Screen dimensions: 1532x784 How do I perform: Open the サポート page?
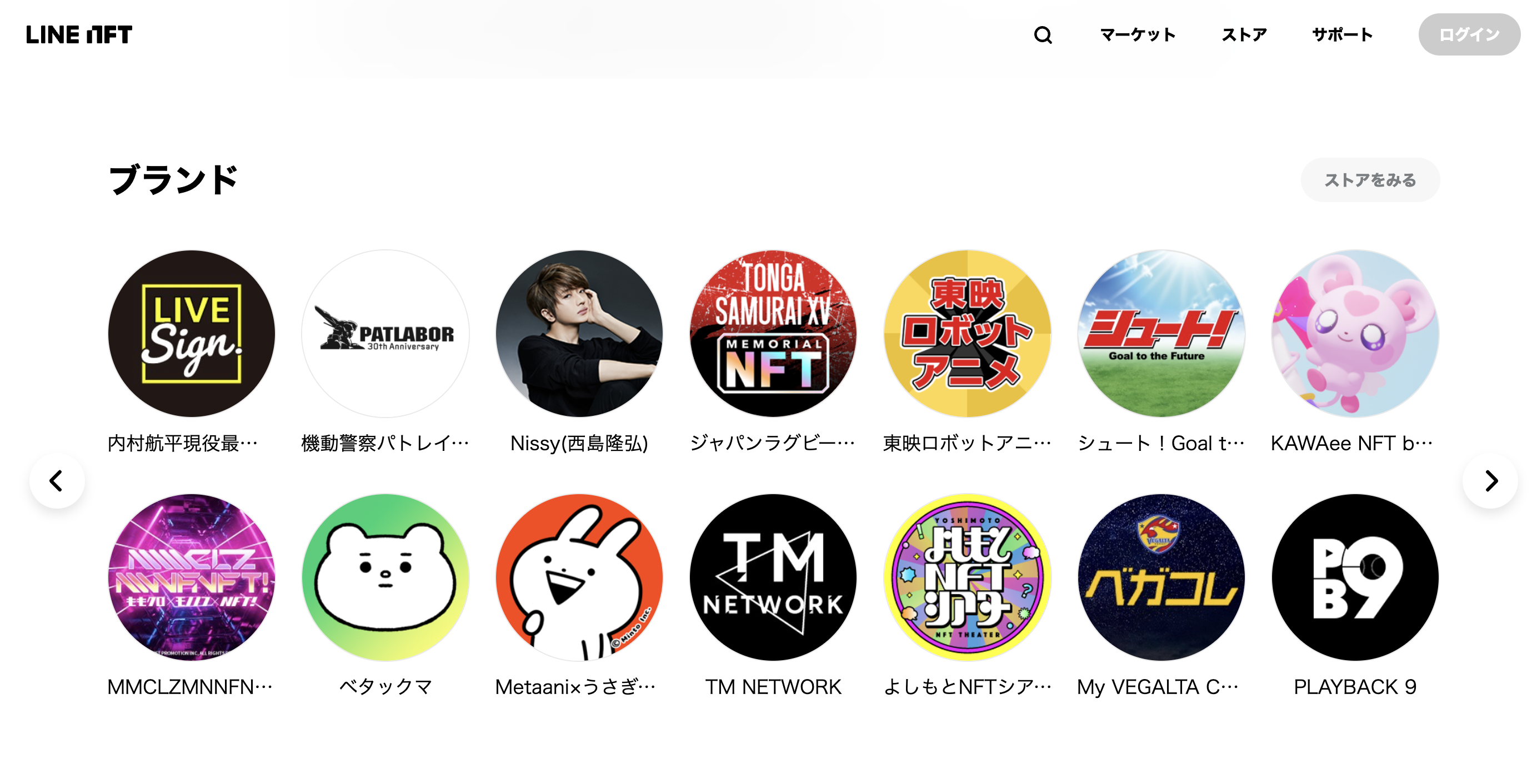pyautogui.click(x=1341, y=35)
